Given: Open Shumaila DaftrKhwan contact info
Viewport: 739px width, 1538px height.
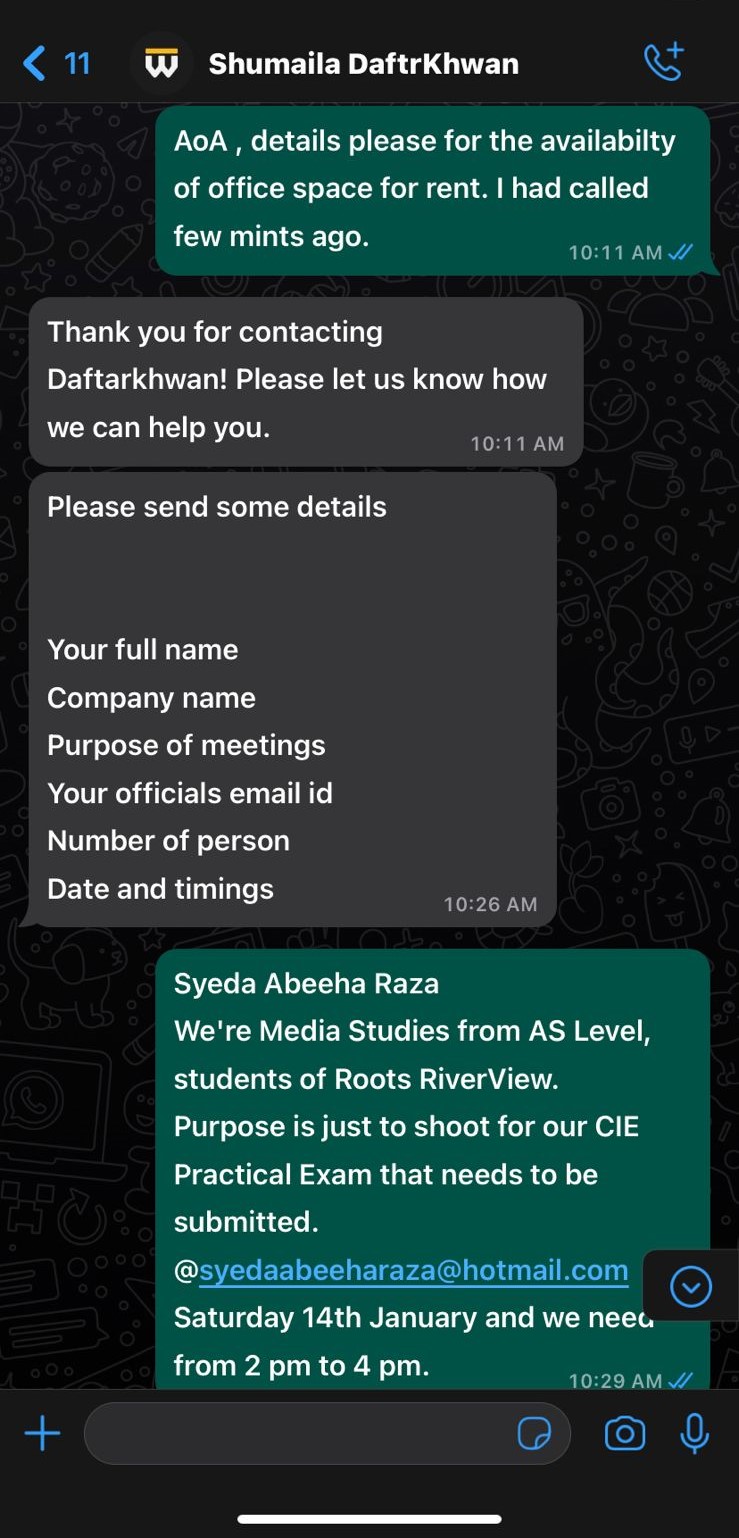Looking at the screenshot, I should (363, 64).
